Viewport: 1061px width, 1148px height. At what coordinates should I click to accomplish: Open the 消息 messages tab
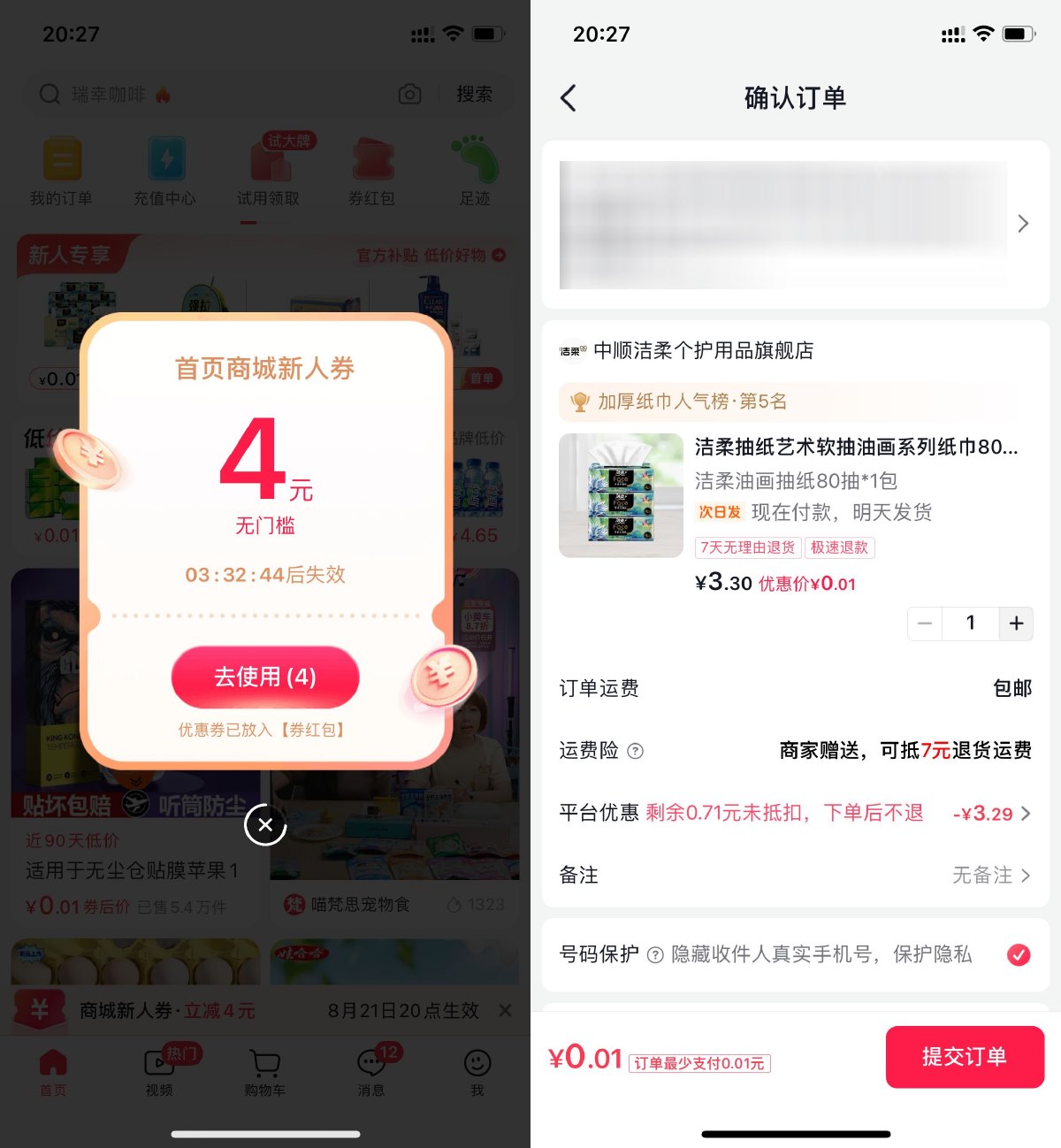[x=370, y=1073]
